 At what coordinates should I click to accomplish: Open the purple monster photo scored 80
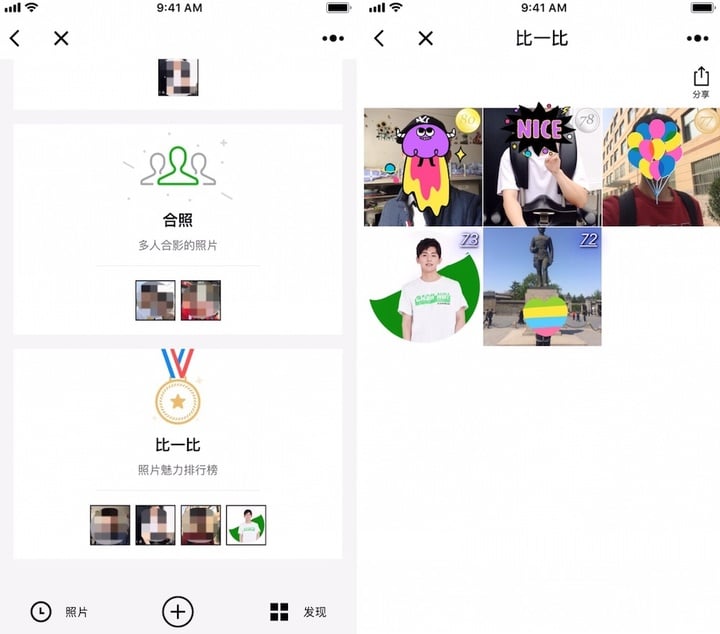pyautogui.click(x=422, y=167)
